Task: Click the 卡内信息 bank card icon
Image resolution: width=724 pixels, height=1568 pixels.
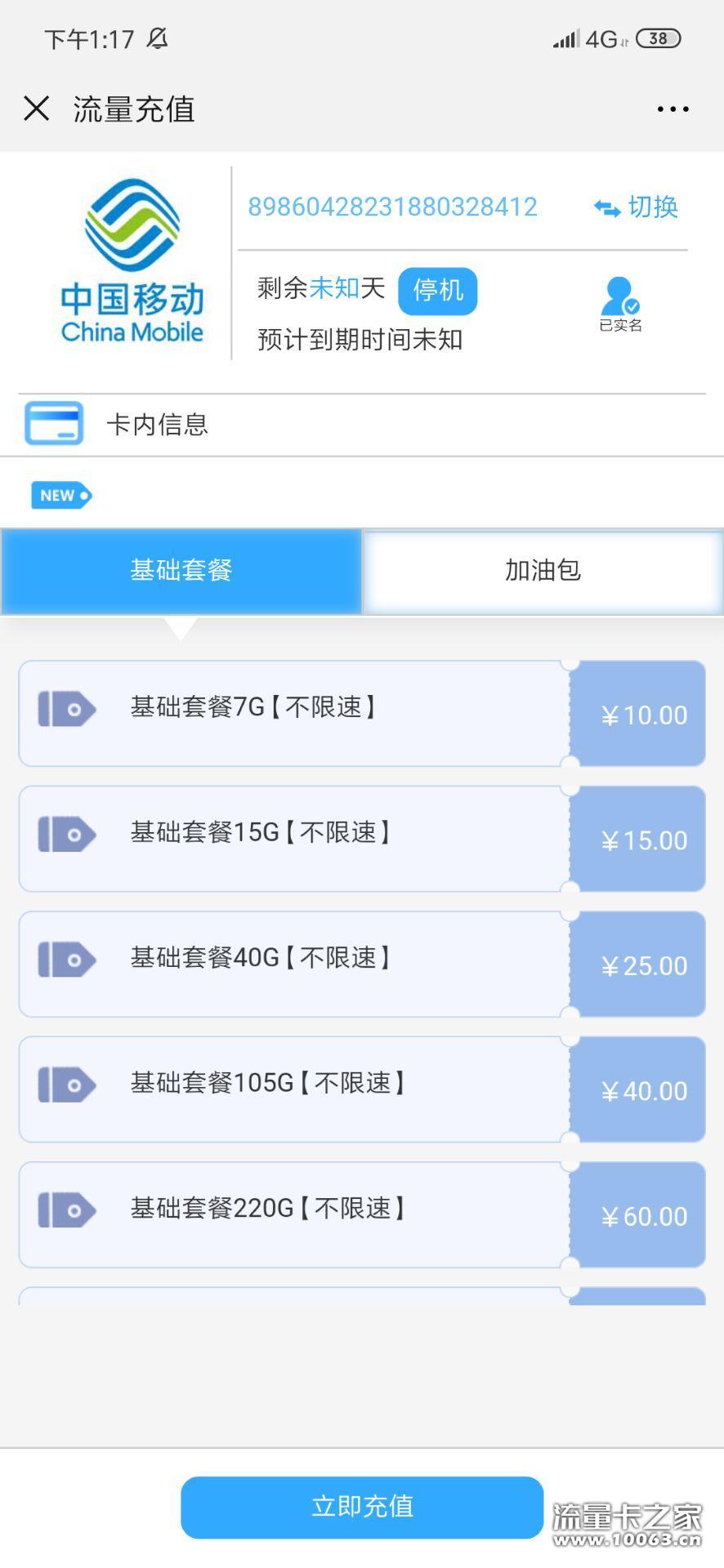Action: coord(55,423)
